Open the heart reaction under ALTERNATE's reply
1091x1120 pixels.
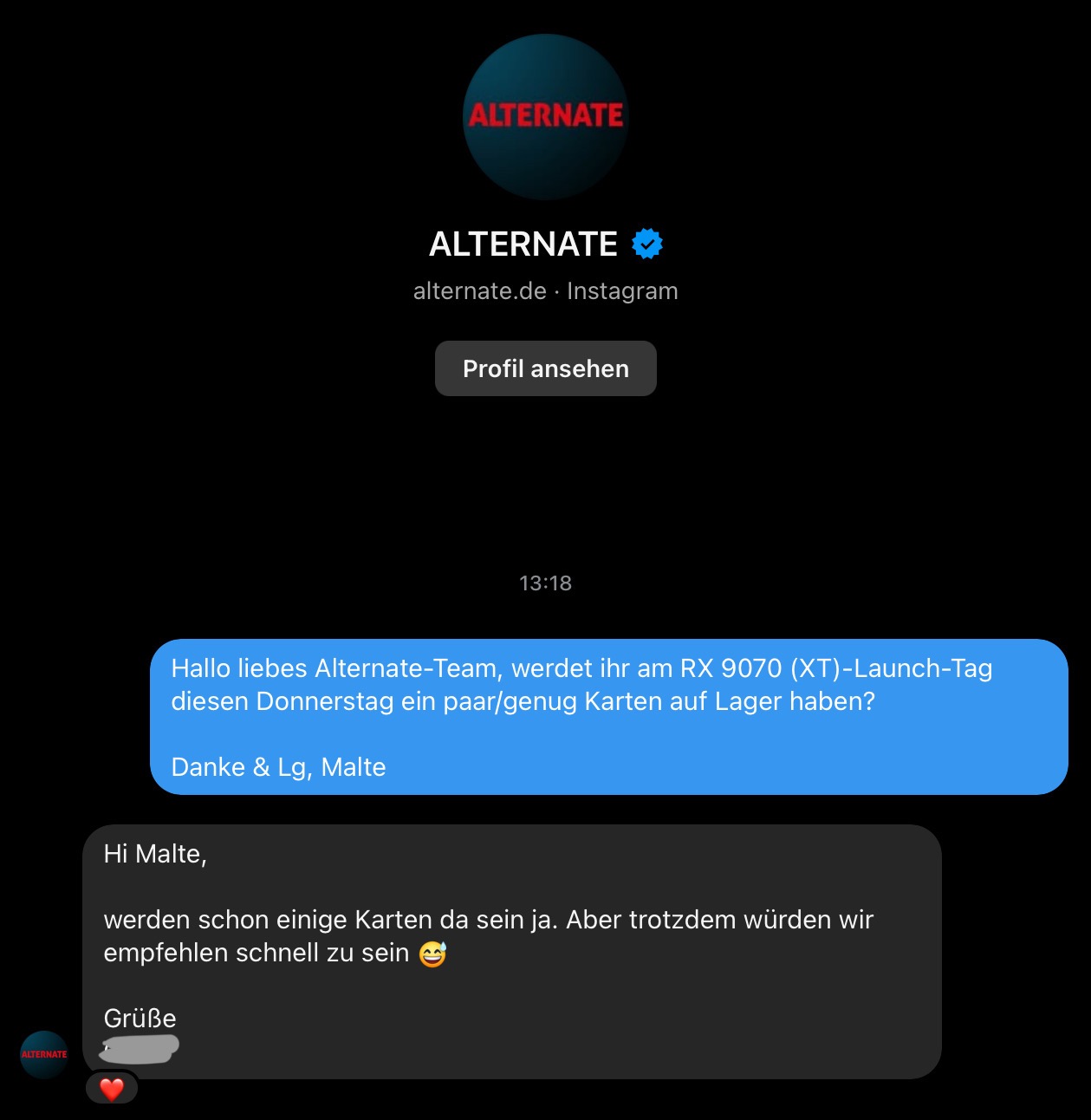click(x=112, y=1088)
